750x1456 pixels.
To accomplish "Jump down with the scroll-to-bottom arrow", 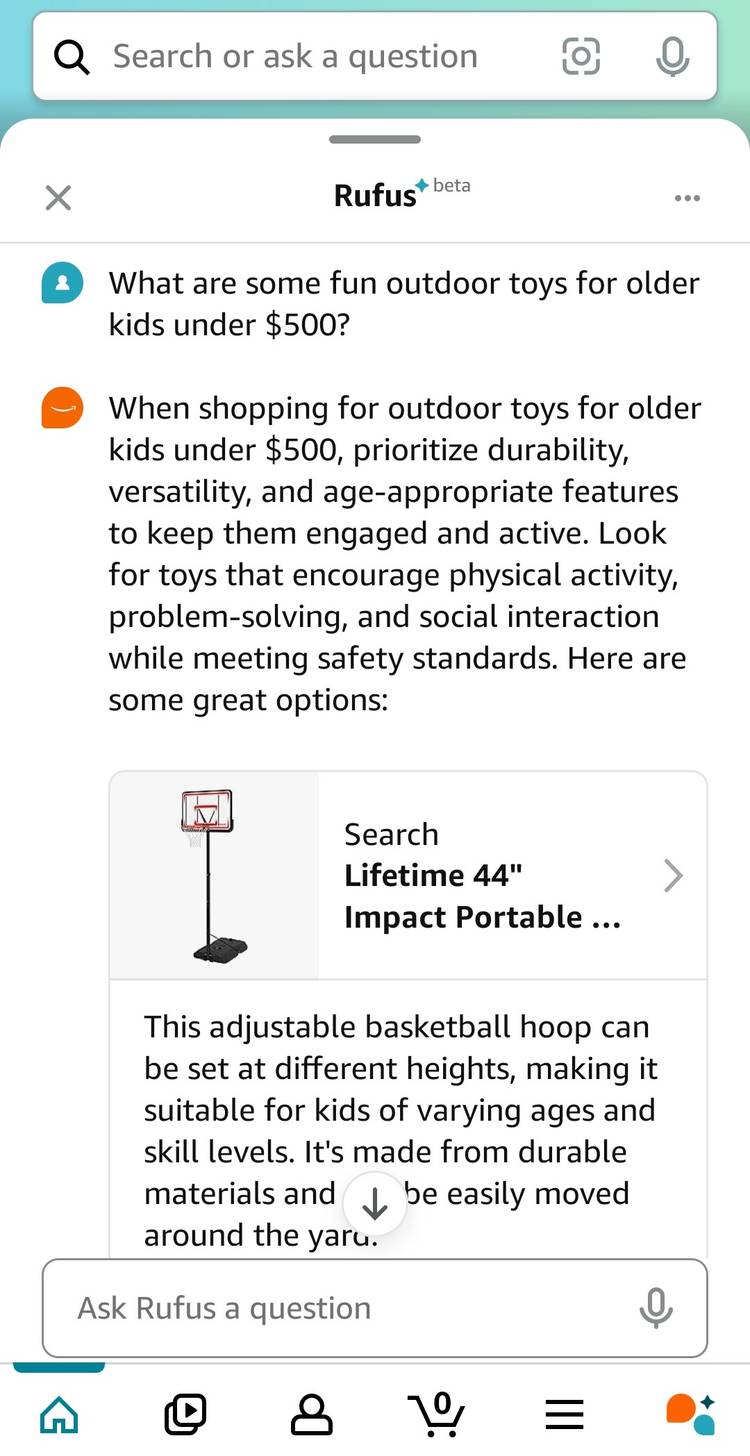I will click(x=375, y=1206).
